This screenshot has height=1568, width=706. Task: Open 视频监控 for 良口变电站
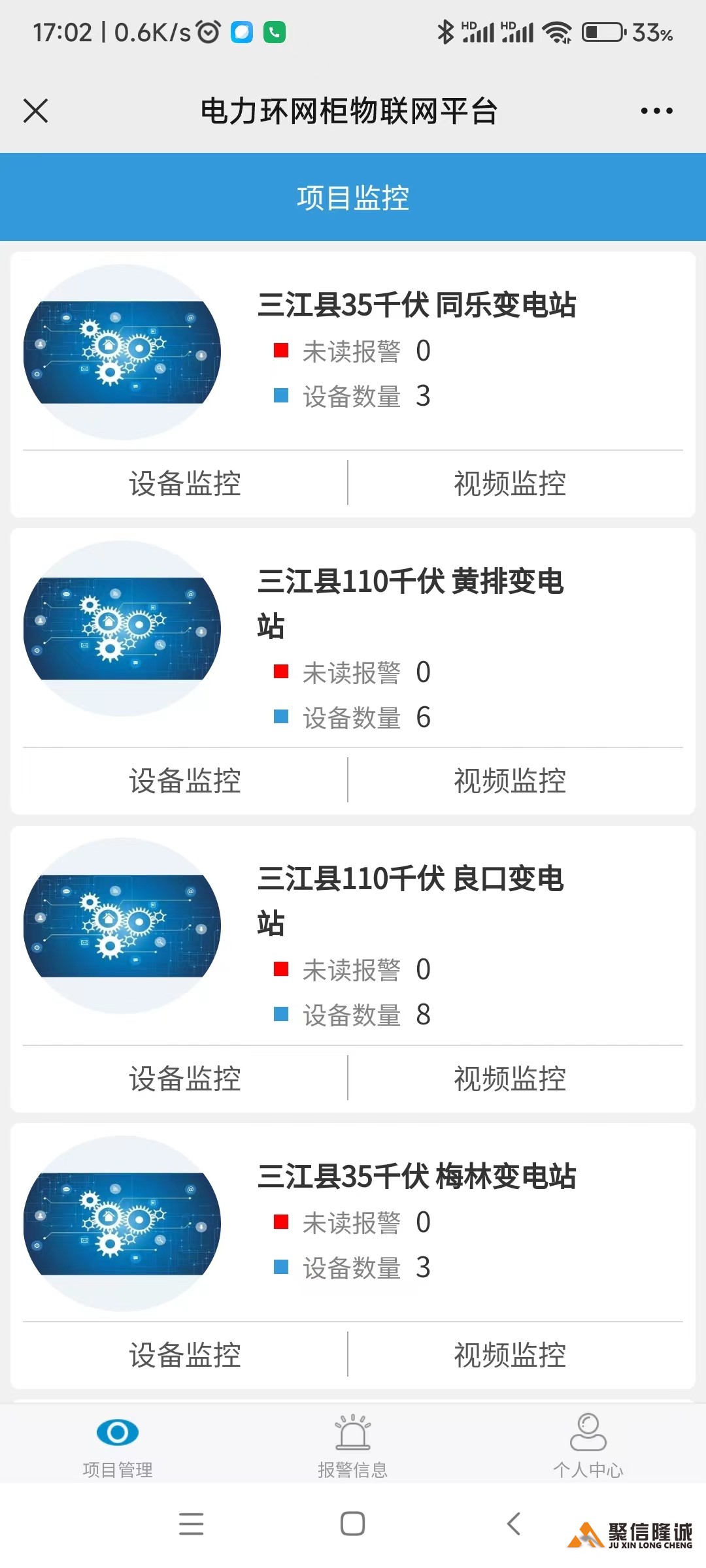(x=510, y=1078)
